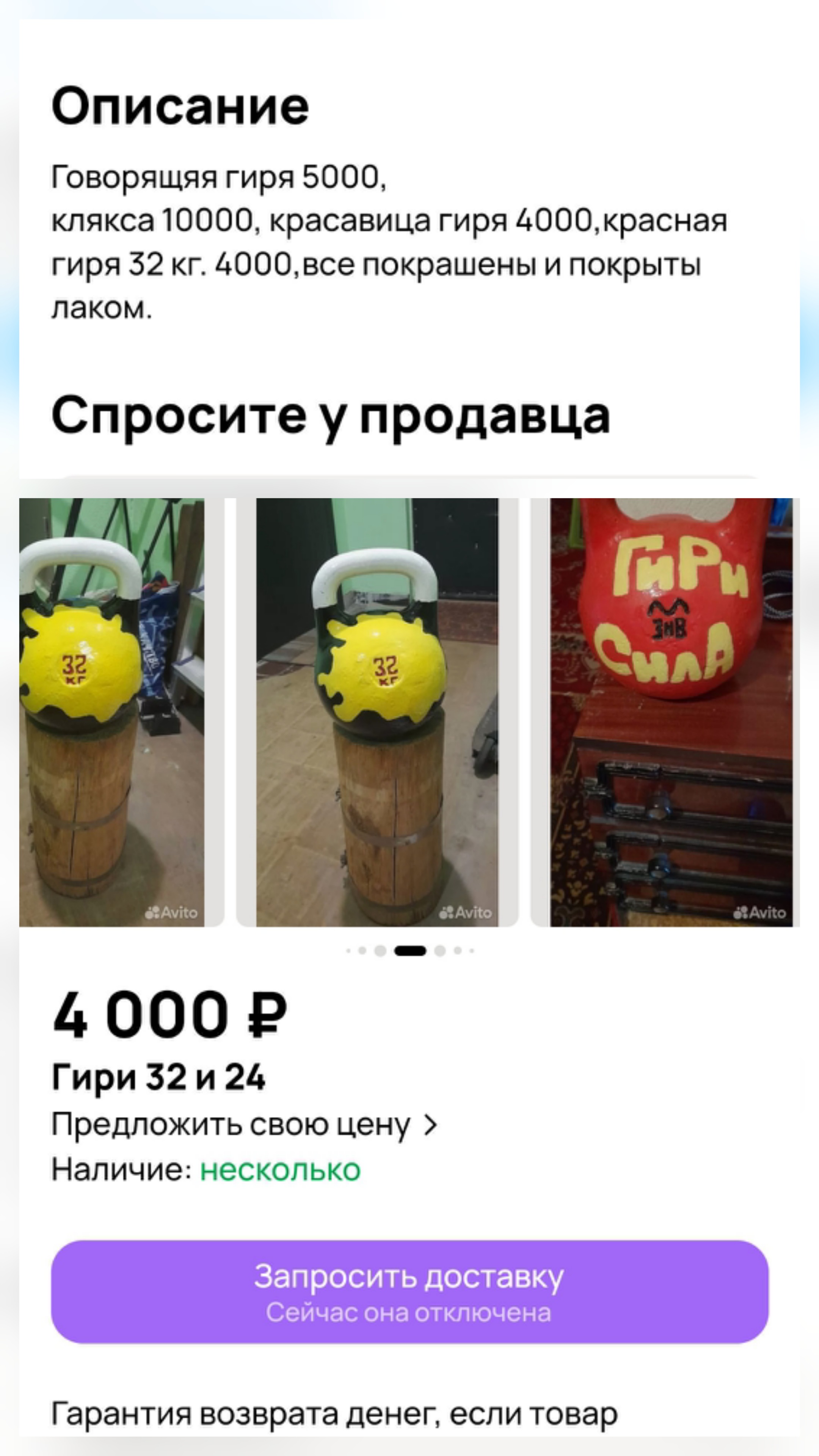Image resolution: width=819 pixels, height=1456 pixels.
Task: Open the red ГиРи СилА kettlebell photo
Action: 670,712
